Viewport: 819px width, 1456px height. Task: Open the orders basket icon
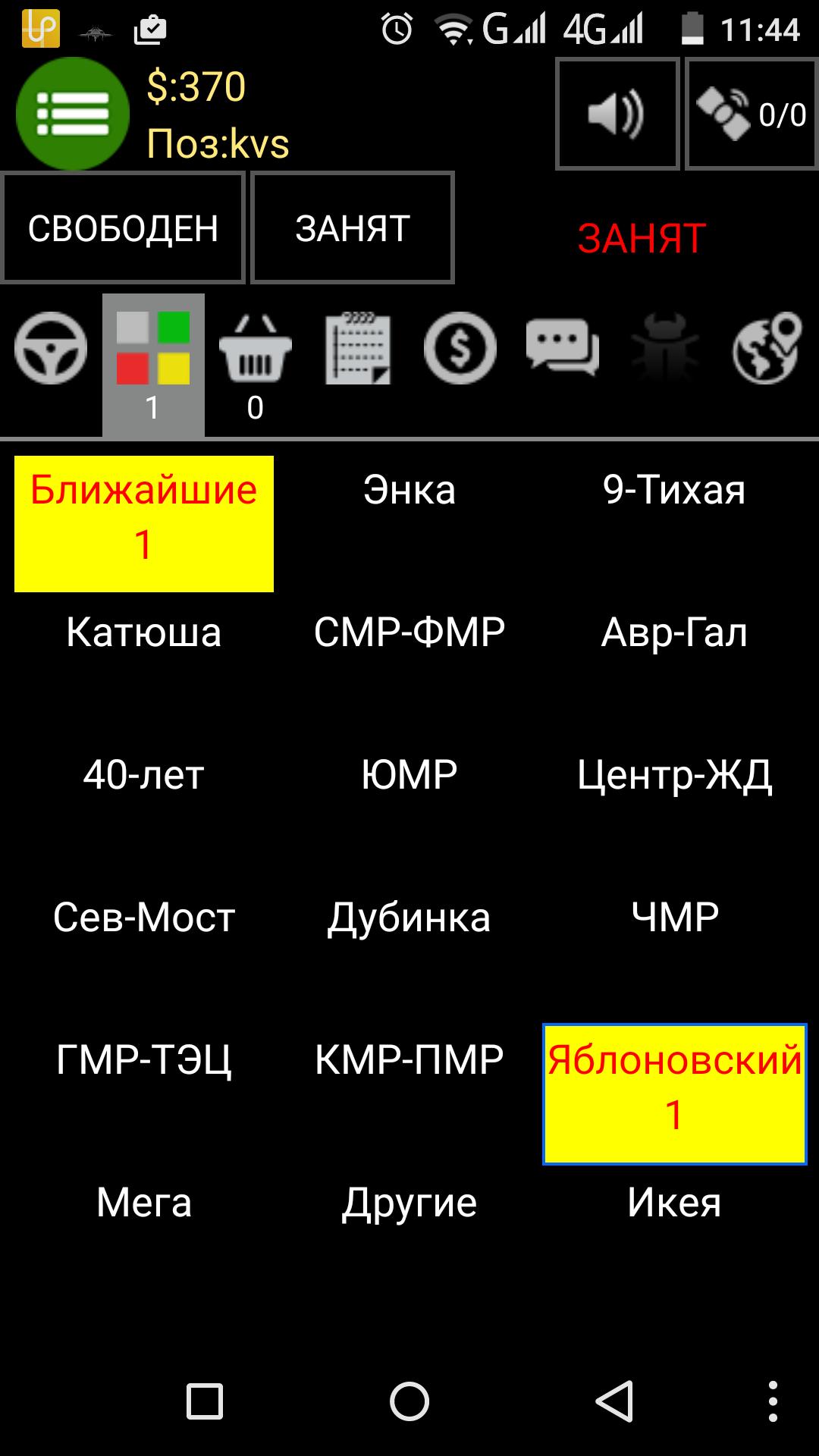[x=255, y=349]
